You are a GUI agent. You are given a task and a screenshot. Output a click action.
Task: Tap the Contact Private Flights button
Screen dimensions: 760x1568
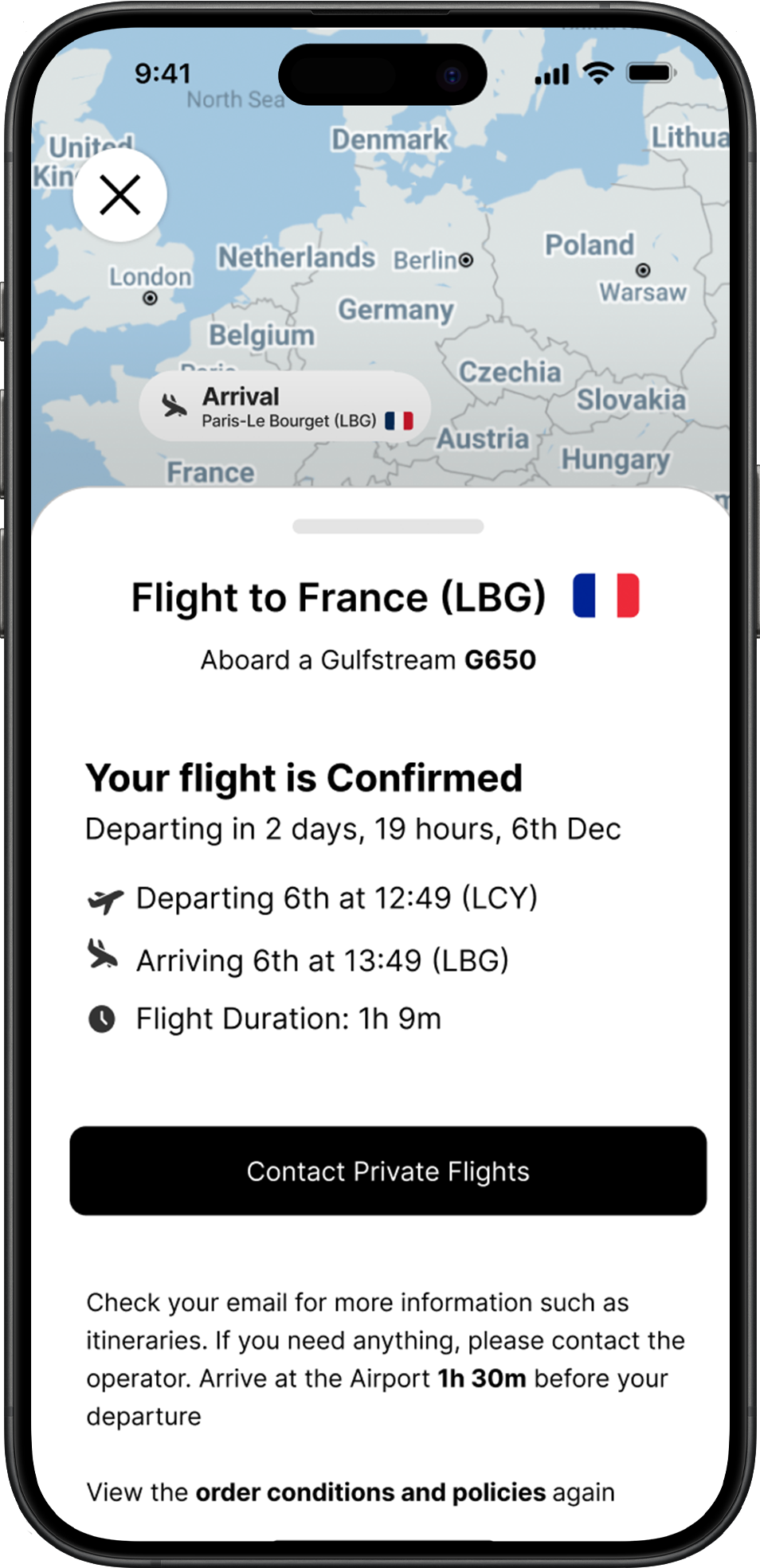click(x=388, y=1171)
